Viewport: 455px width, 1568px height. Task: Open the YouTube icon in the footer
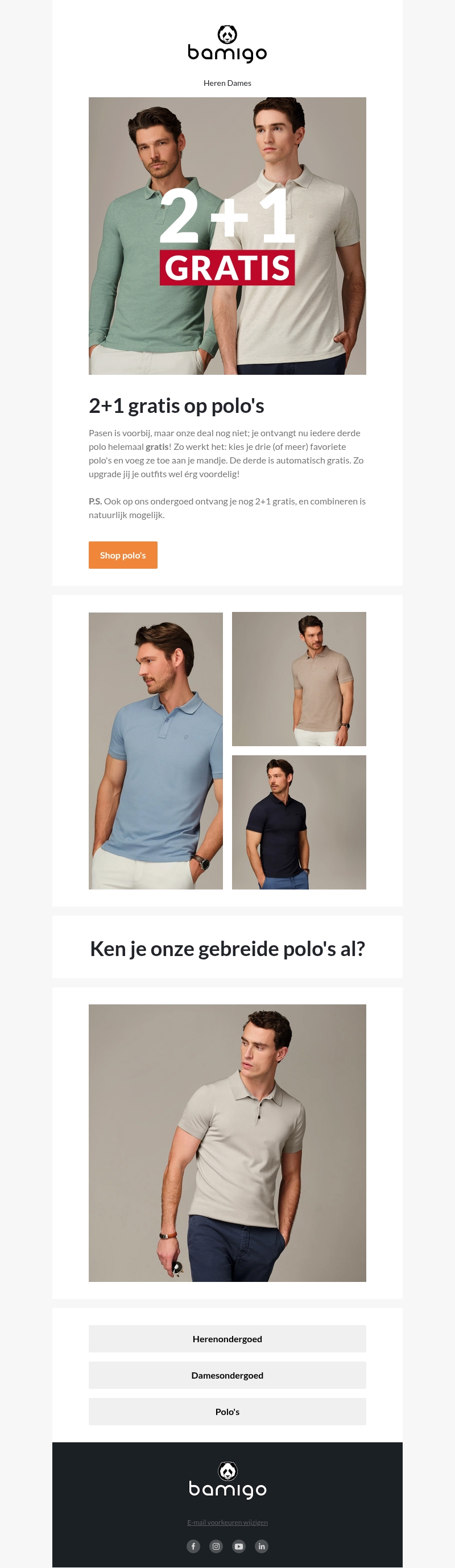239,1546
